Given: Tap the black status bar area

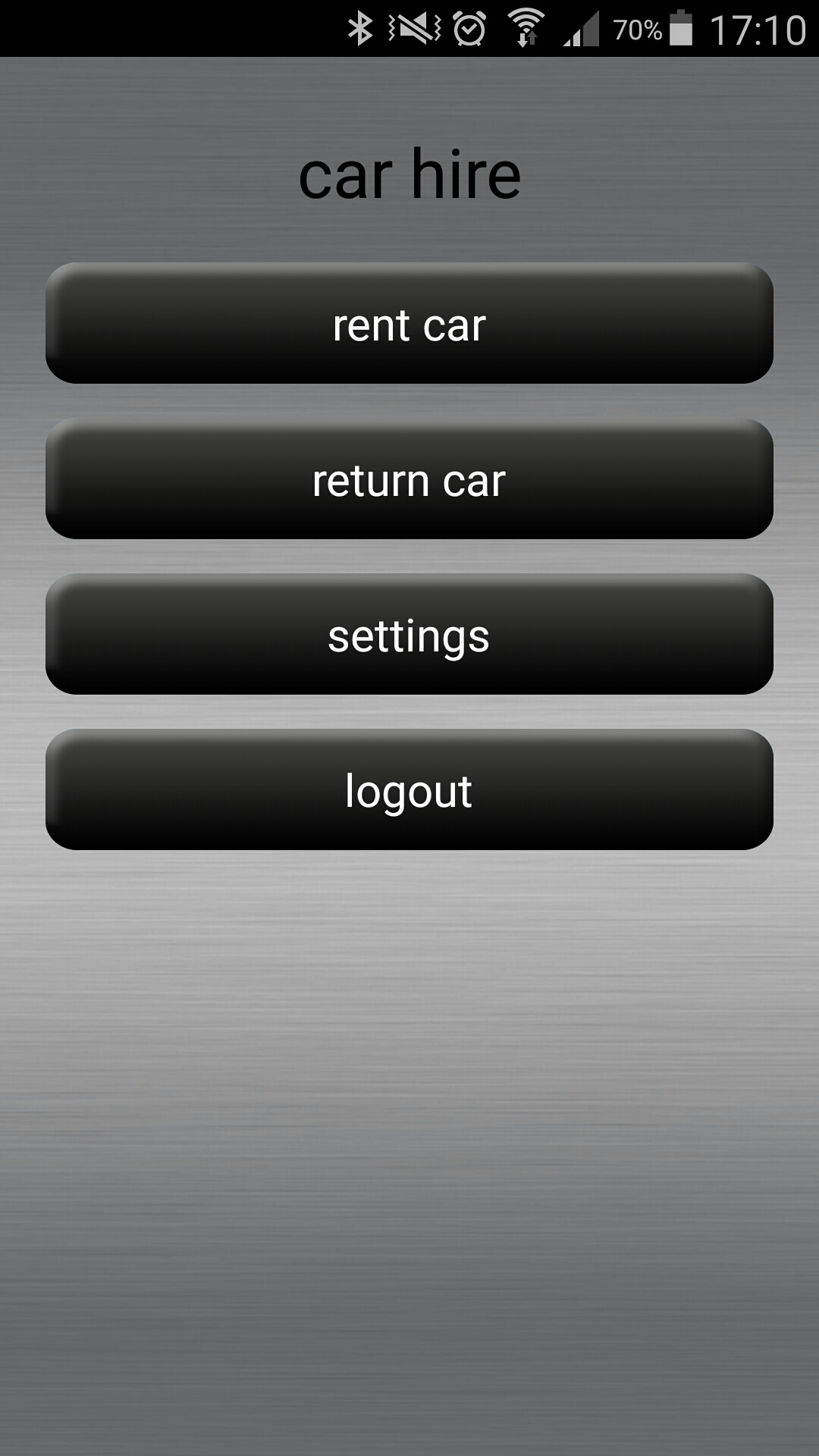Looking at the screenshot, I should (x=152, y=29).
